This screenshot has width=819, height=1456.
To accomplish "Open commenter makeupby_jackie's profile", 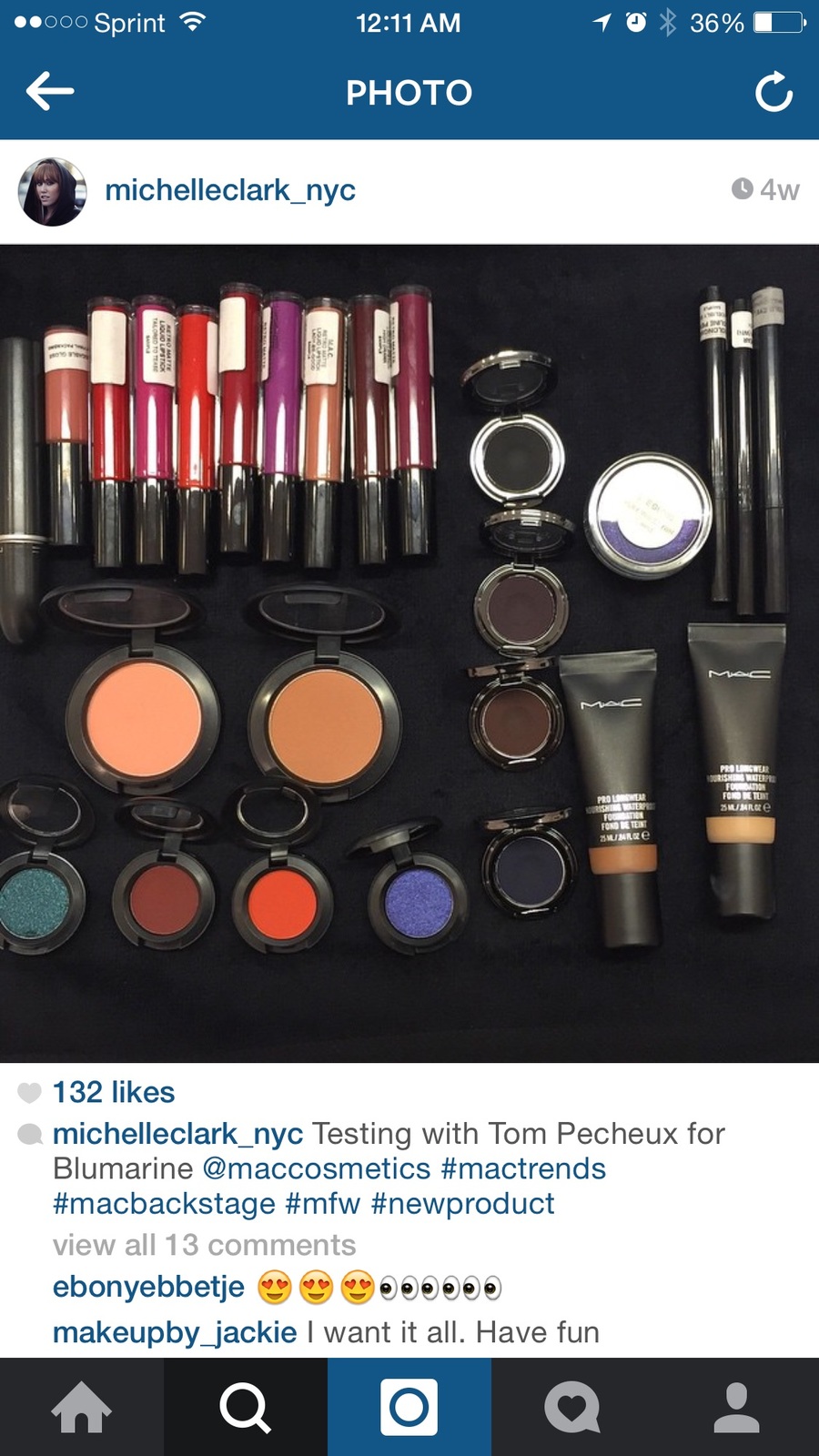I will point(175,1332).
